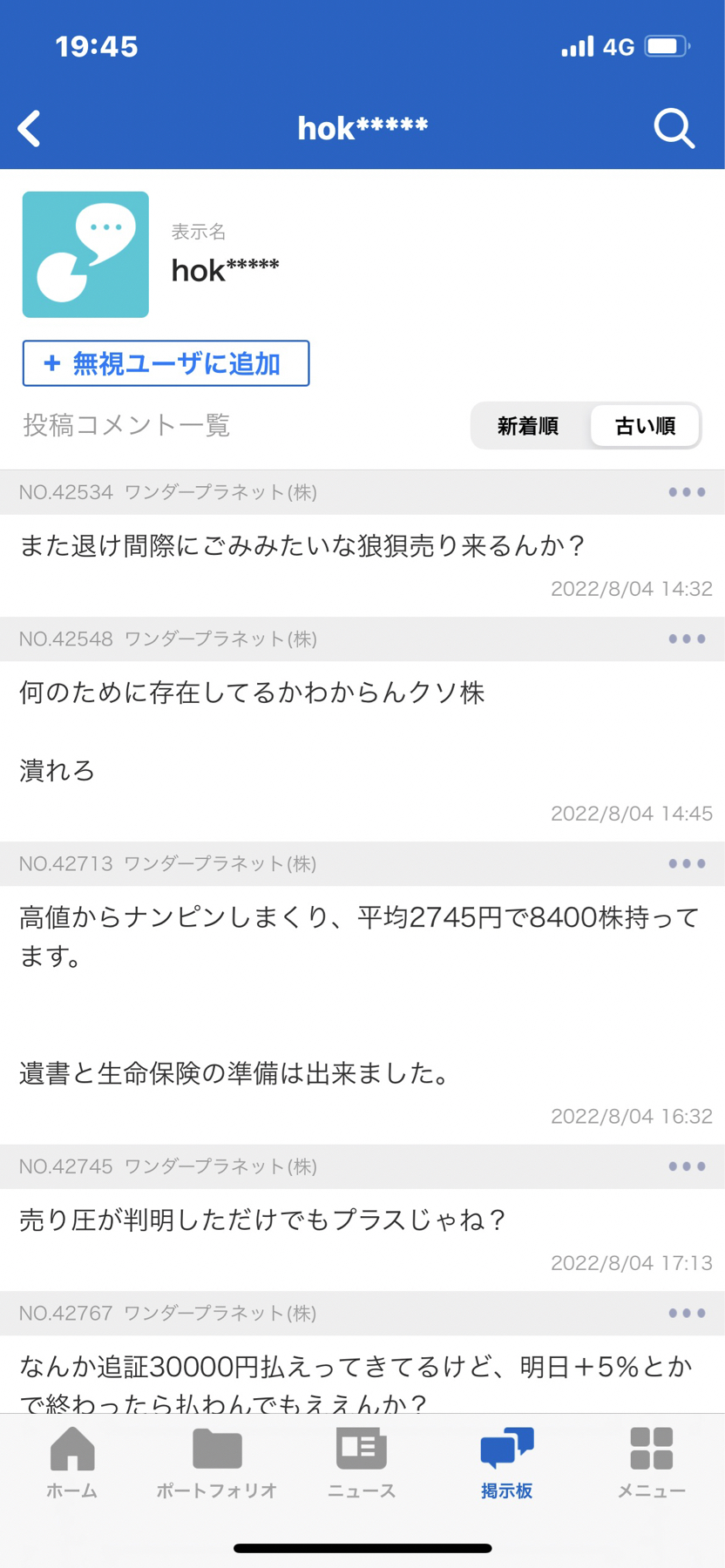Open the hok***** profile avatar image
The image size is (725, 1568).
click(x=85, y=253)
